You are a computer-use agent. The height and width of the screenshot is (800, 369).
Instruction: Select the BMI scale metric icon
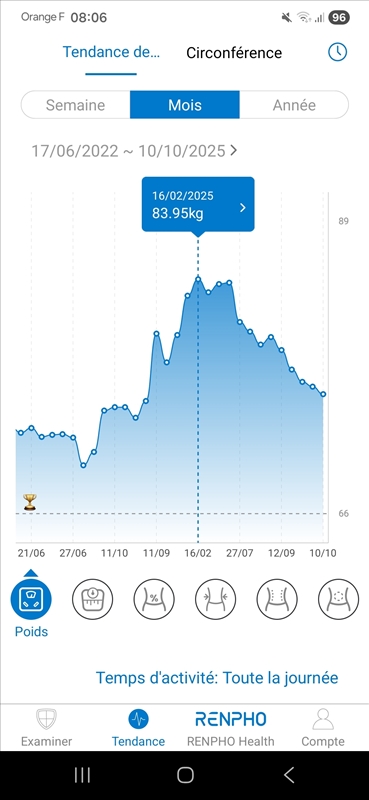(92, 599)
